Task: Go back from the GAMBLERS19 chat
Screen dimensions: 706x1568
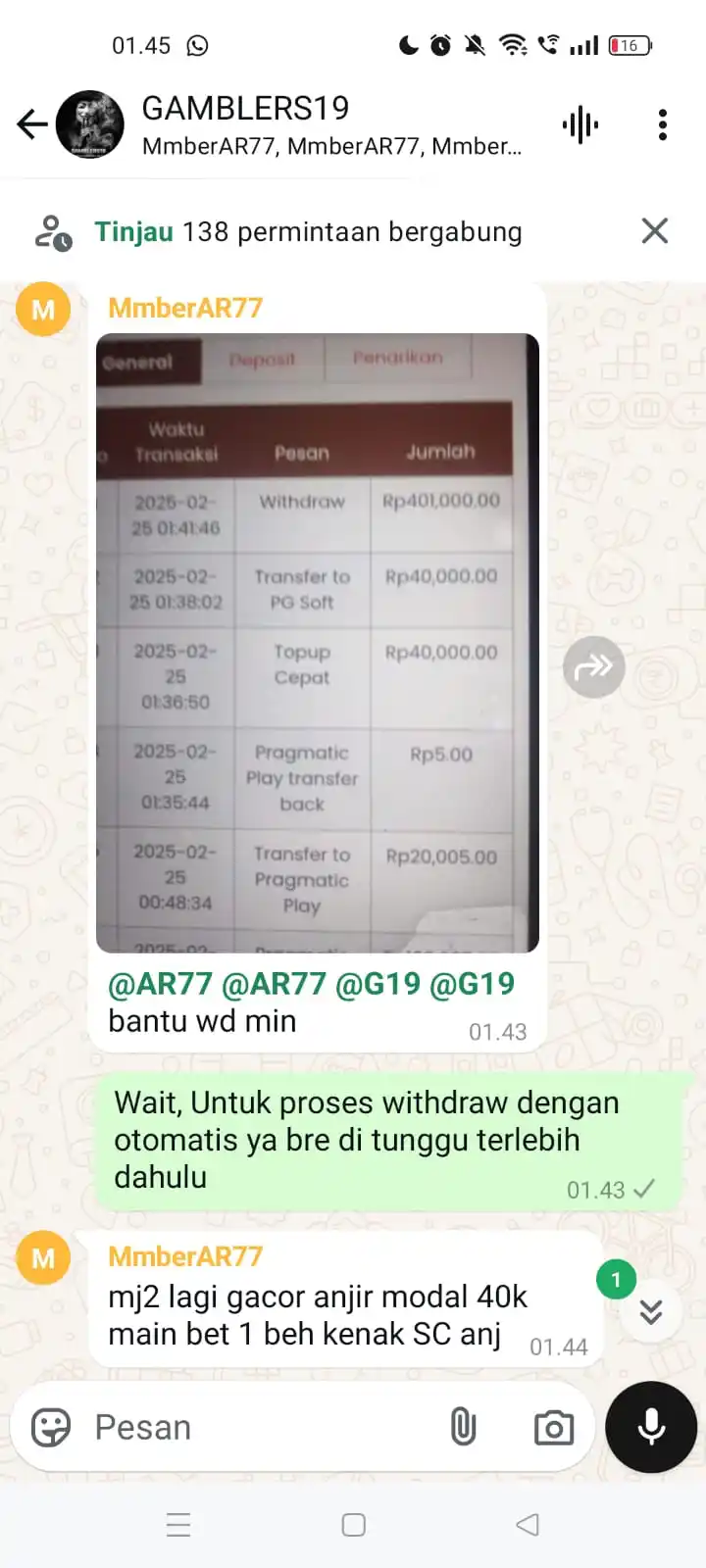Action: pyautogui.click(x=32, y=124)
